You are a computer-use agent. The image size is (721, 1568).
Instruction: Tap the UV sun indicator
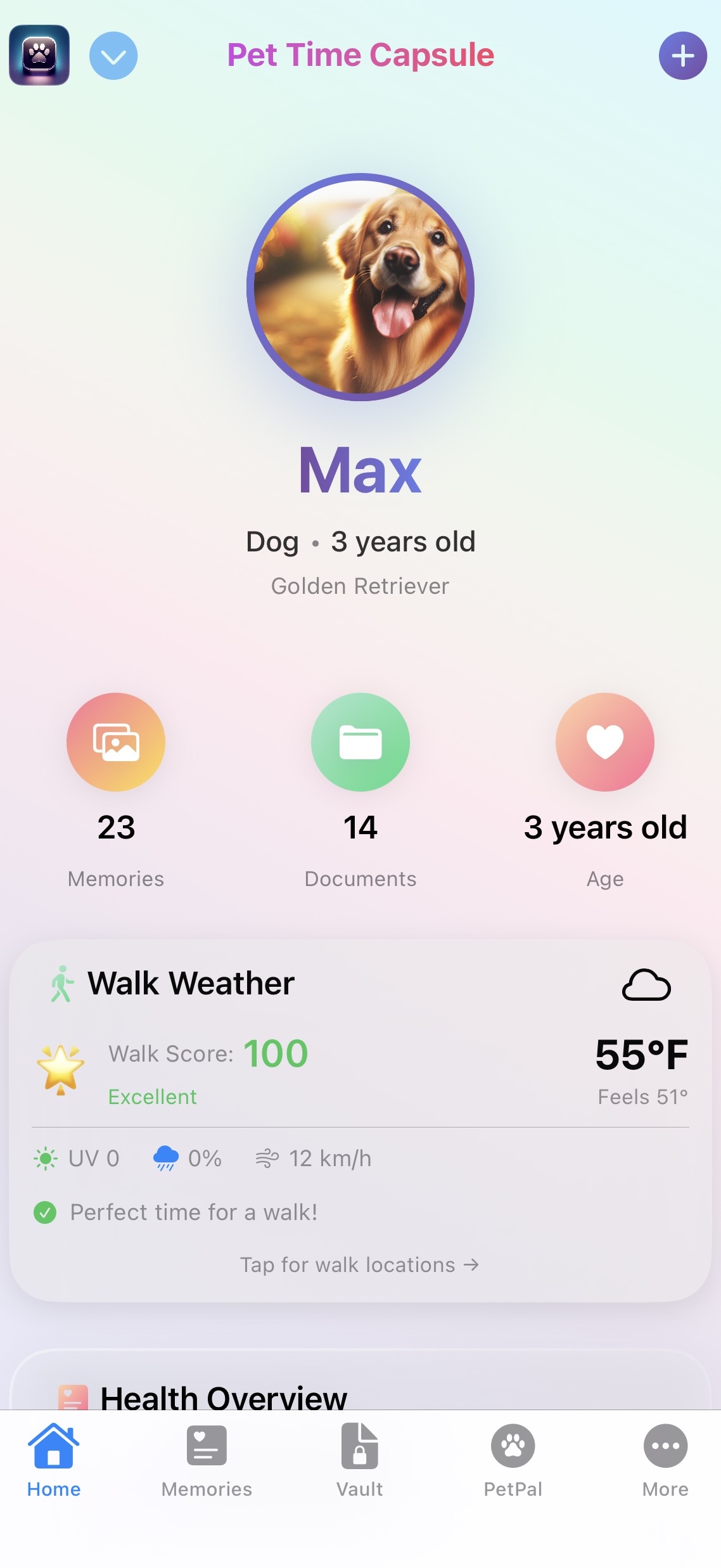(46, 1157)
